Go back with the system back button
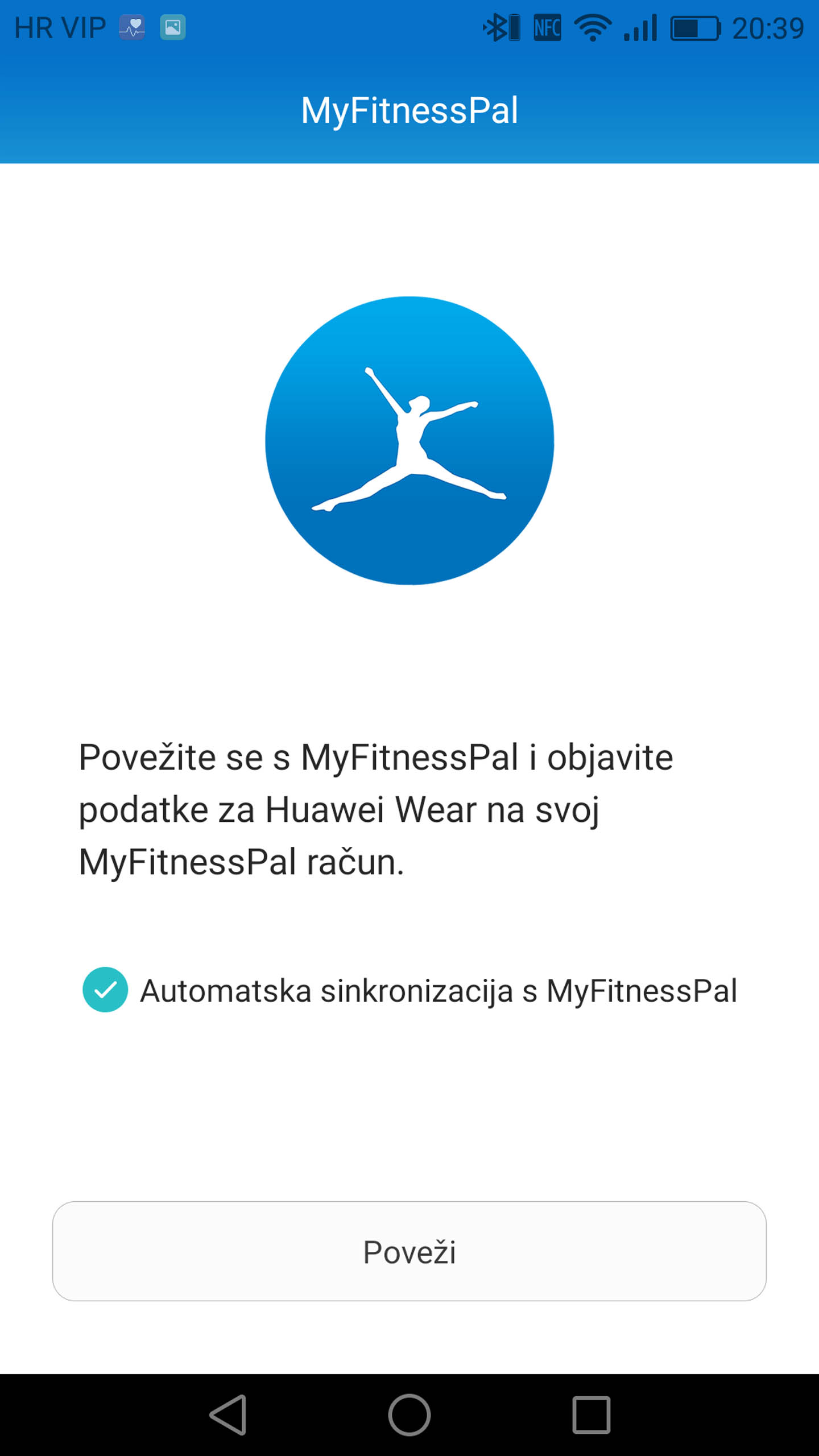Screen dimensions: 819x1456 [x=228, y=1414]
